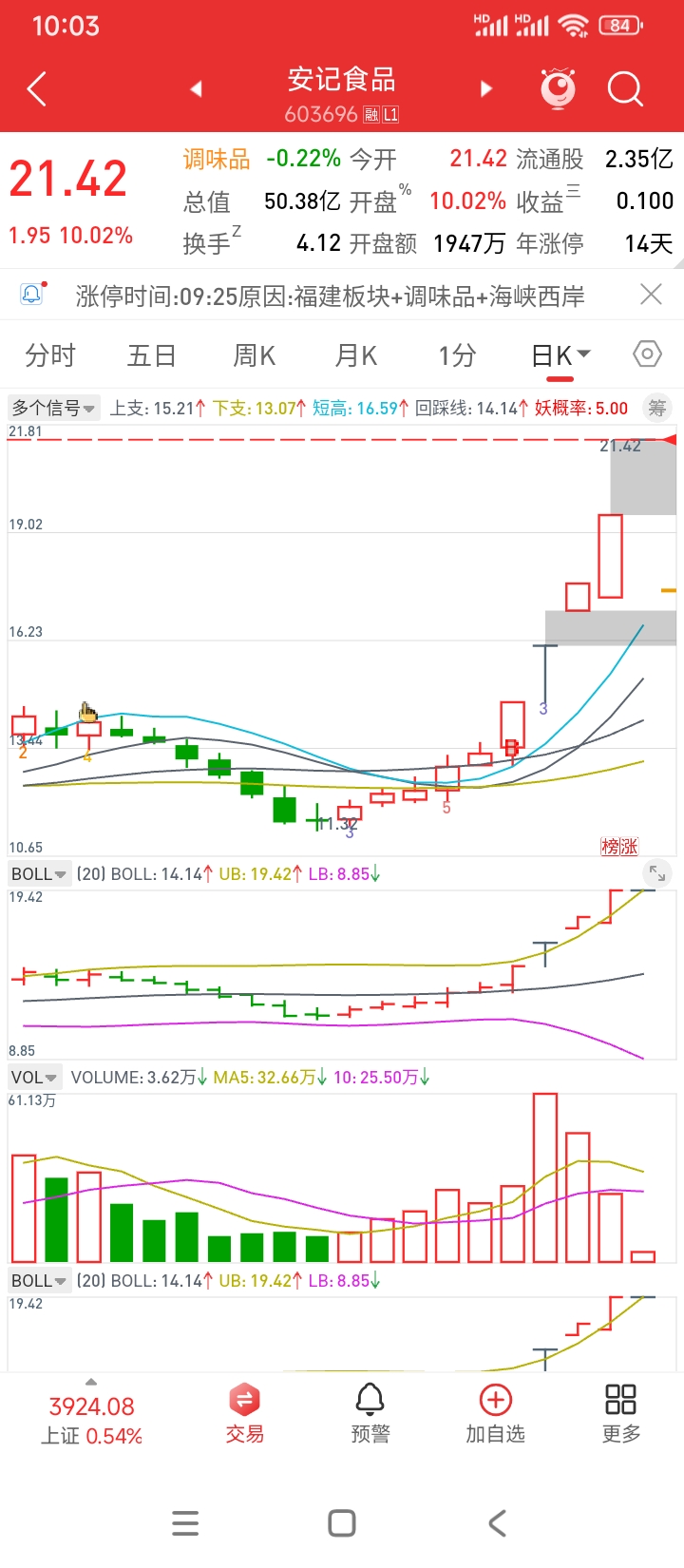Open the 多个信号 indicator dropdown
The width and height of the screenshot is (684, 1568).
pos(53,409)
